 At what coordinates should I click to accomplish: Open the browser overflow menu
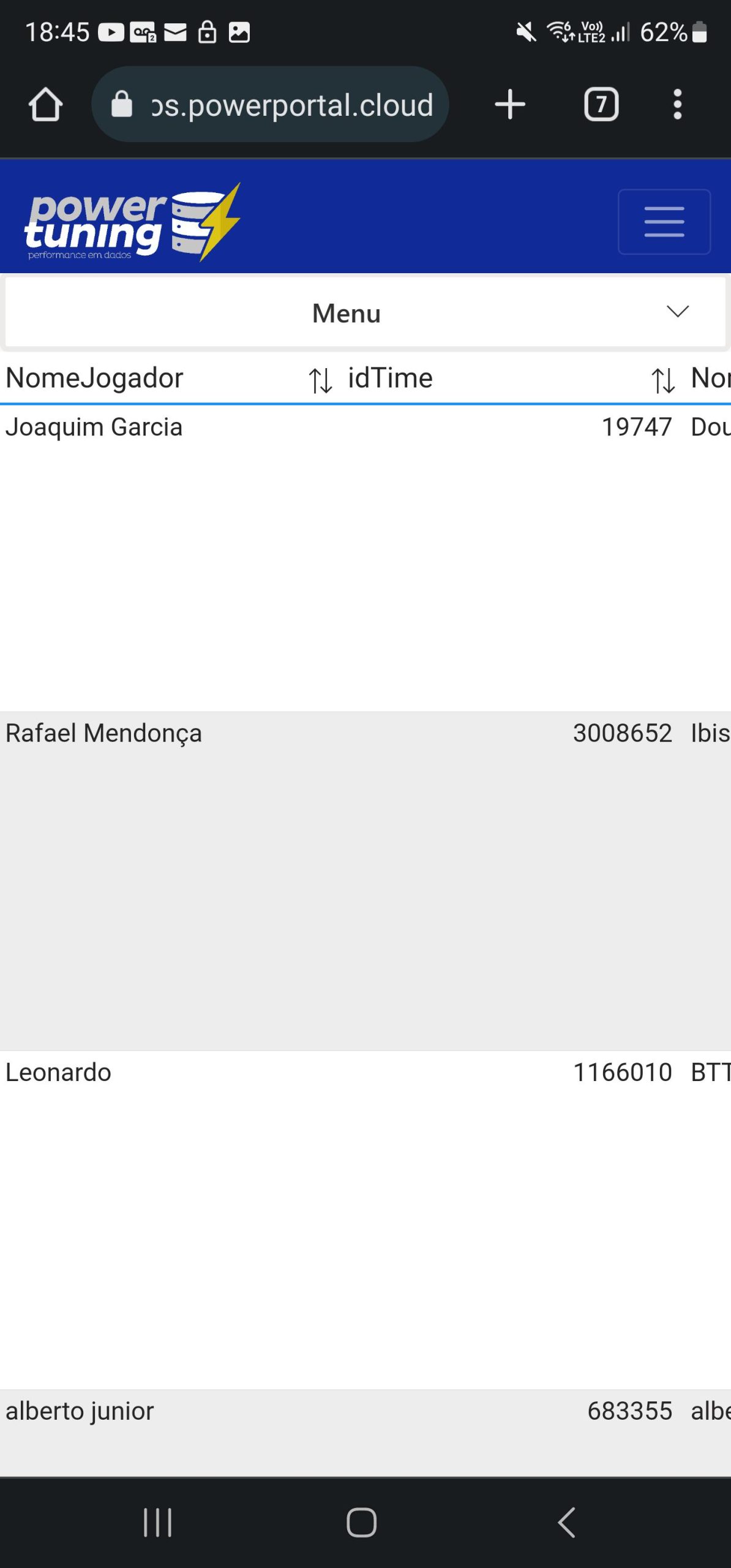[x=677, y=105]
